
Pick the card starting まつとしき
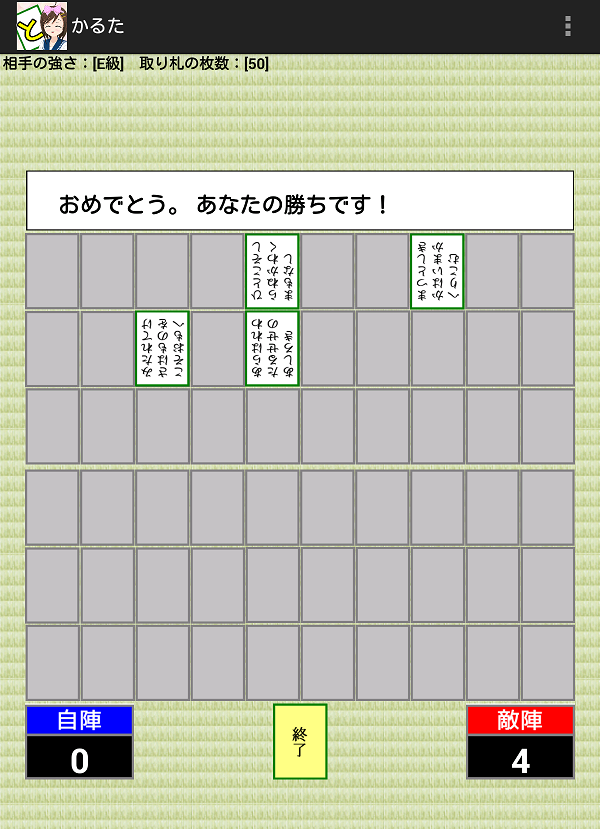pos(437,271)
